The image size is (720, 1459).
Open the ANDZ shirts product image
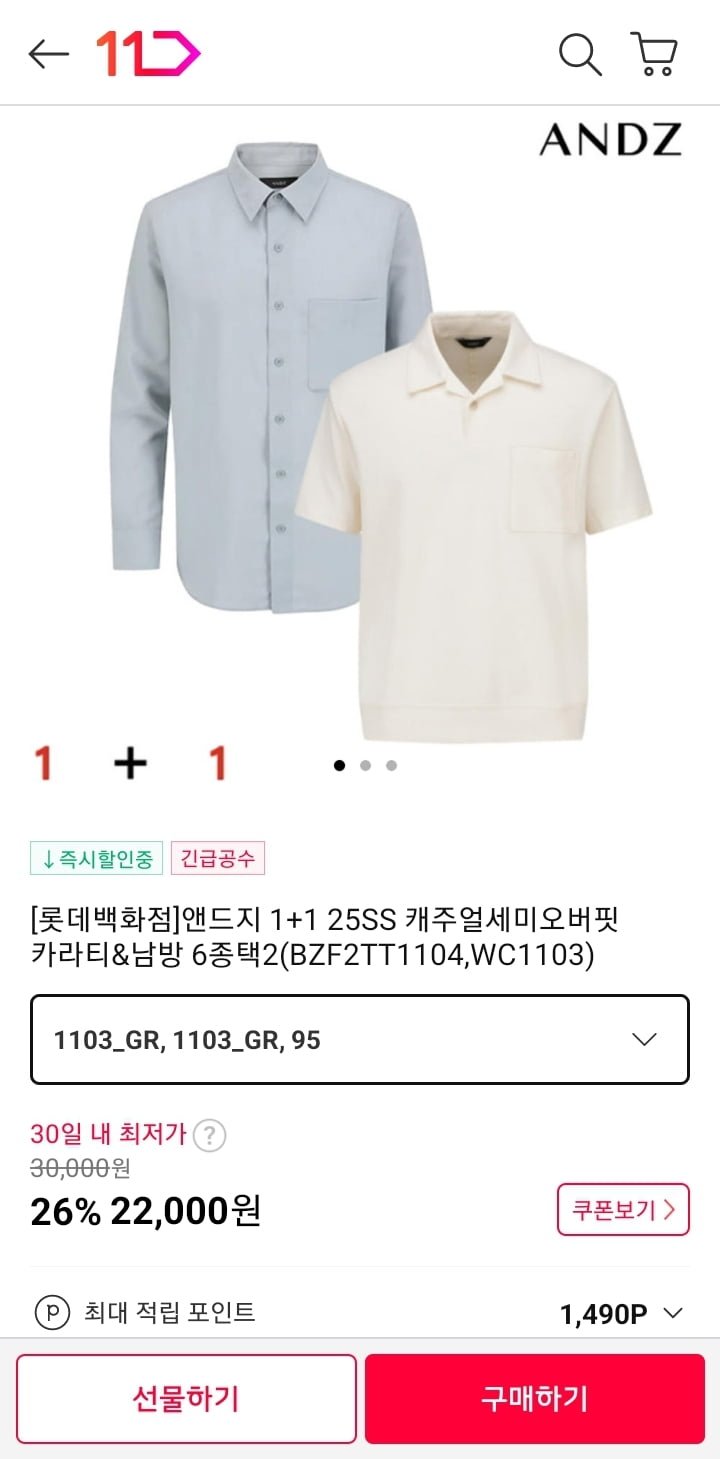click(x=360, y=440)
